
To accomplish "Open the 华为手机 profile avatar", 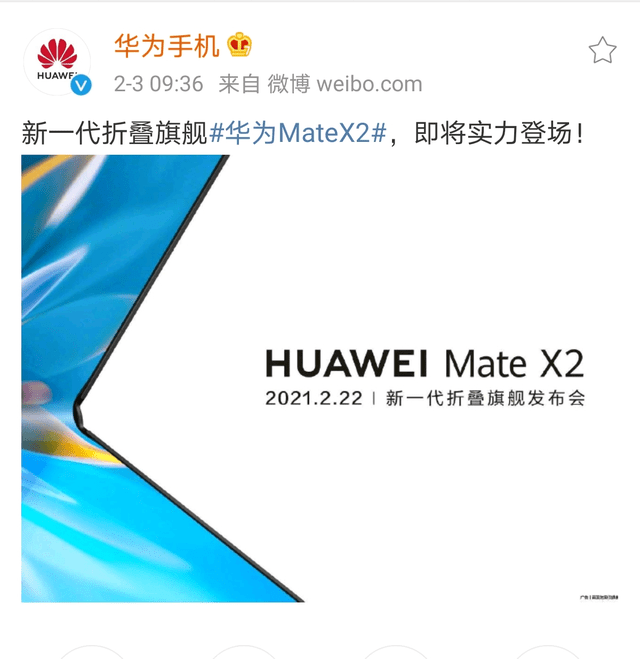I will pyautogui.click(x=57, y=62).
